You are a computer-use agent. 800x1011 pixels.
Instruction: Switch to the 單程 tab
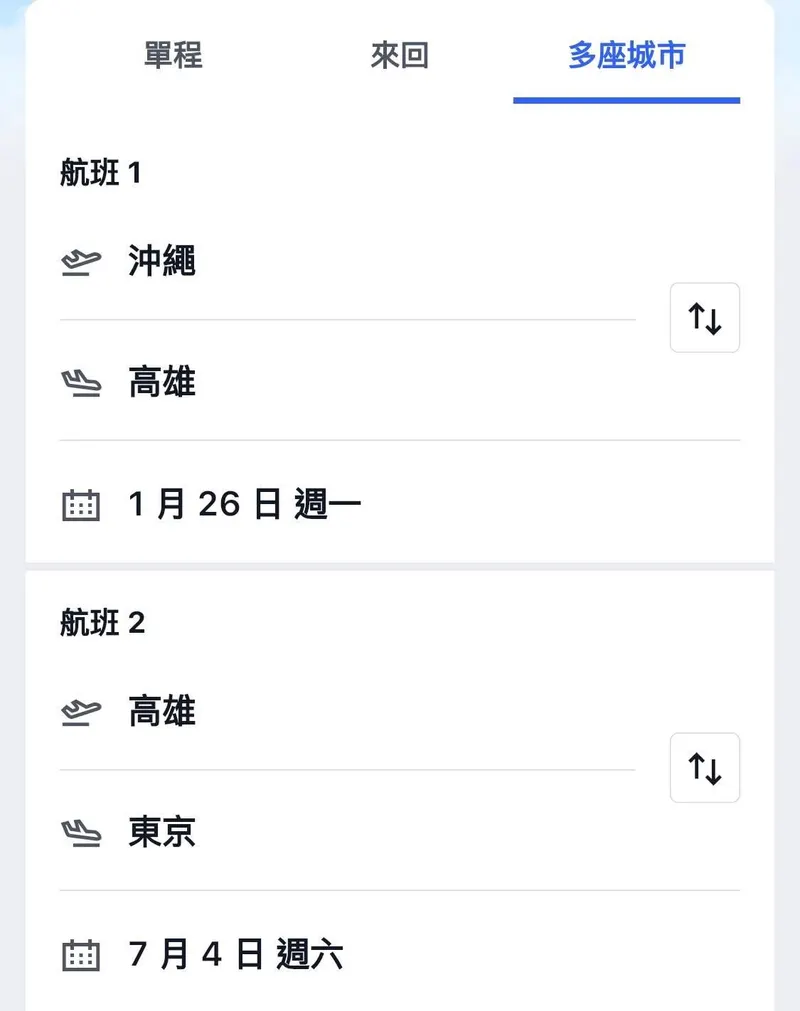(x=173, y=56)
